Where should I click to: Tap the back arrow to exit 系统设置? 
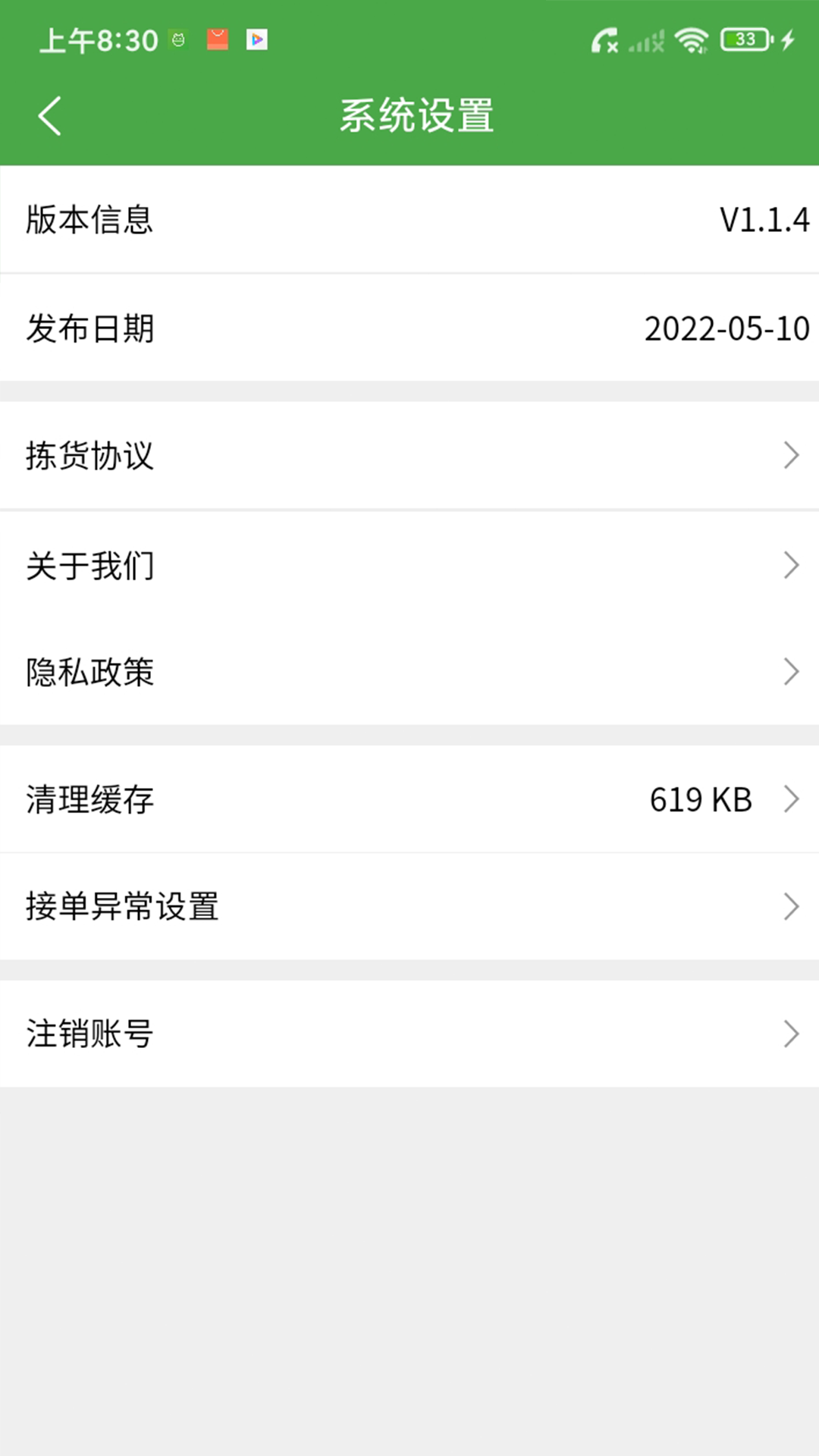click(x=50, y=117)
